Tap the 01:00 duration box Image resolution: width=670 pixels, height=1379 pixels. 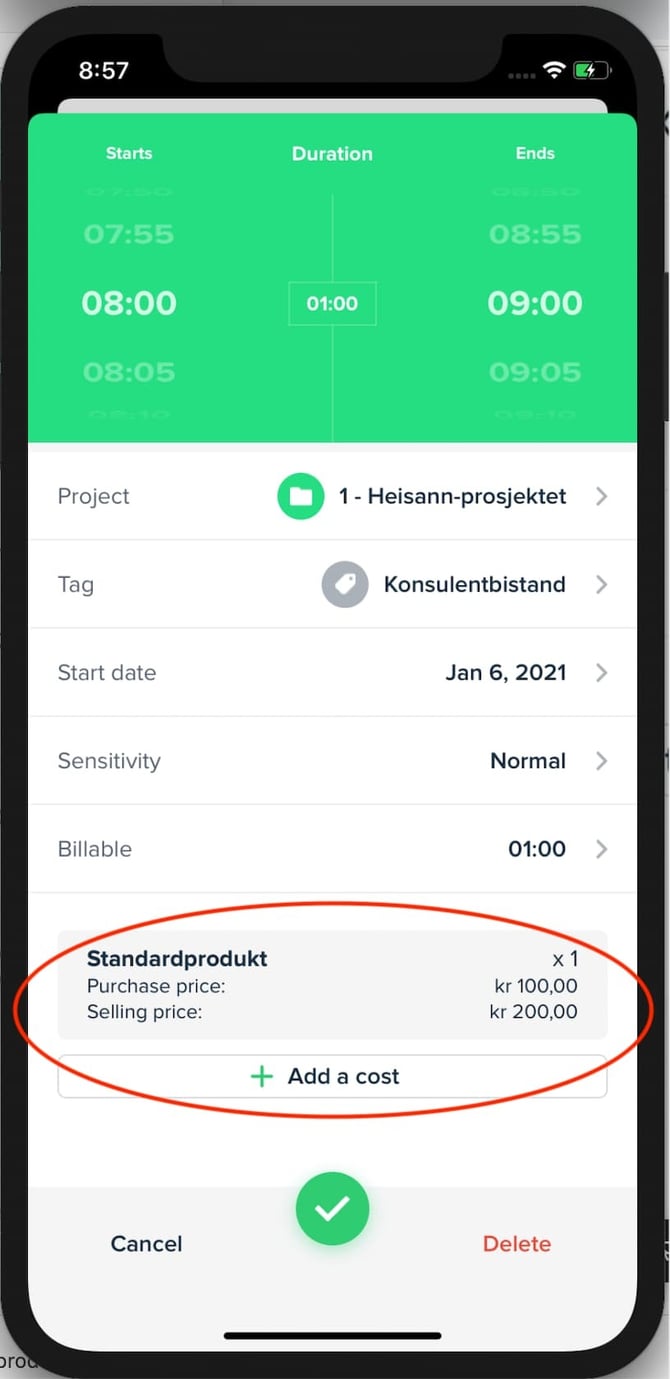[x=332, y=303]
